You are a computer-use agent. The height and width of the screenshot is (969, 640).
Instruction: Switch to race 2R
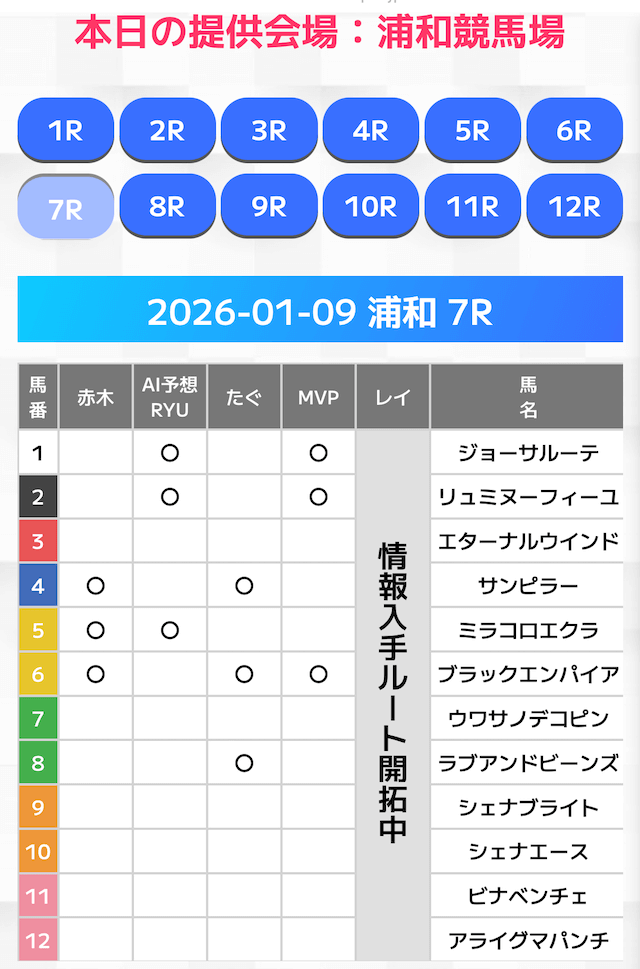click(x=168, y=130)
